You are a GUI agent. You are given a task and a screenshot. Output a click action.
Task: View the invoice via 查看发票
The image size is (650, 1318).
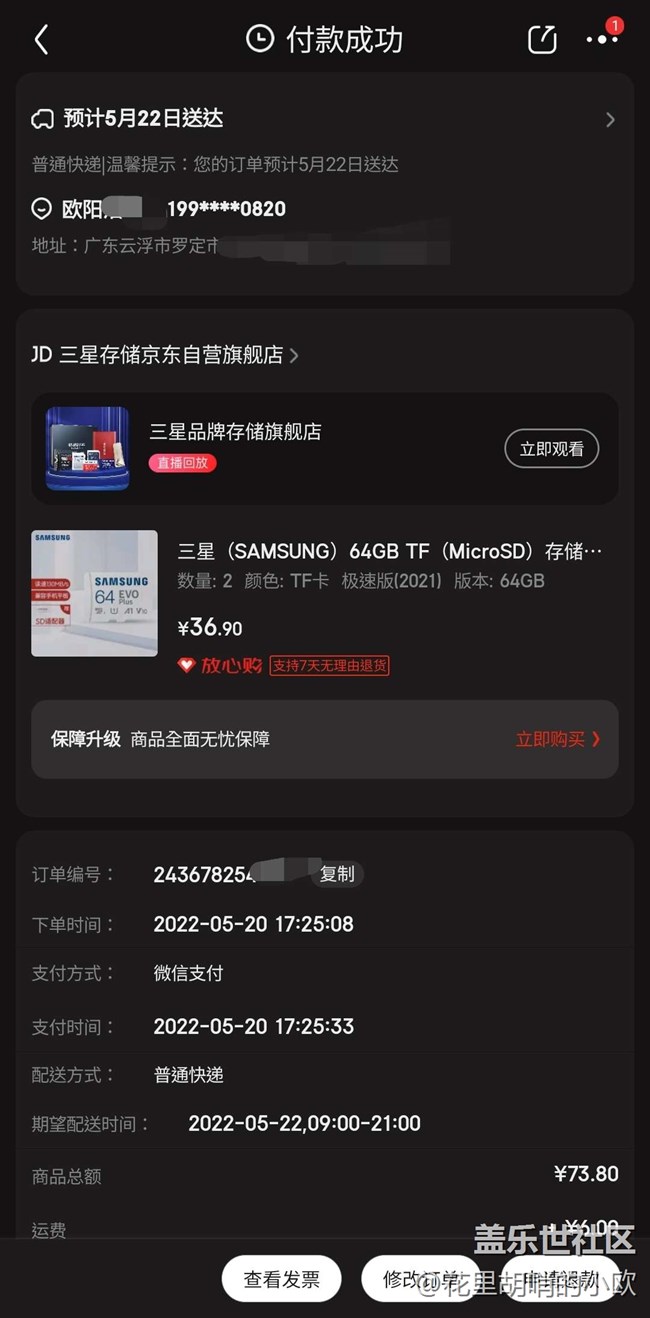[282, 1279]
